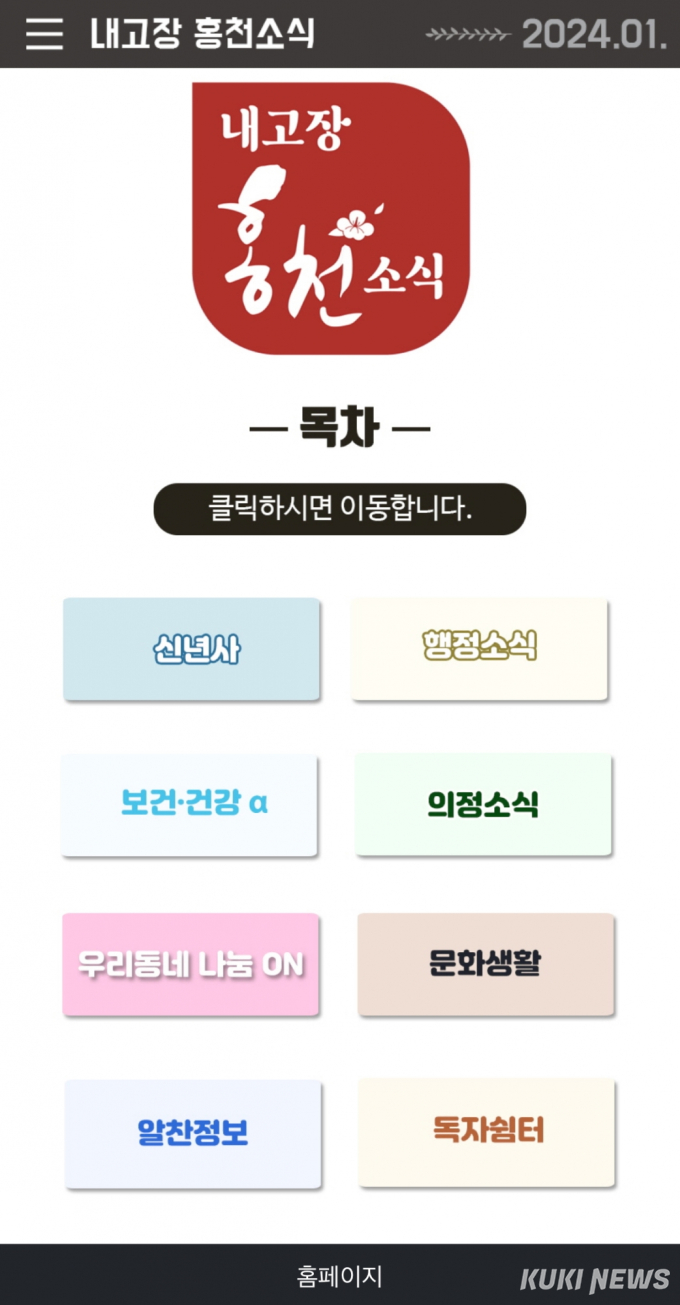Screen dimensions: 680x1305
Task: Go to the 신년사 section
Action: click(191, 649)
